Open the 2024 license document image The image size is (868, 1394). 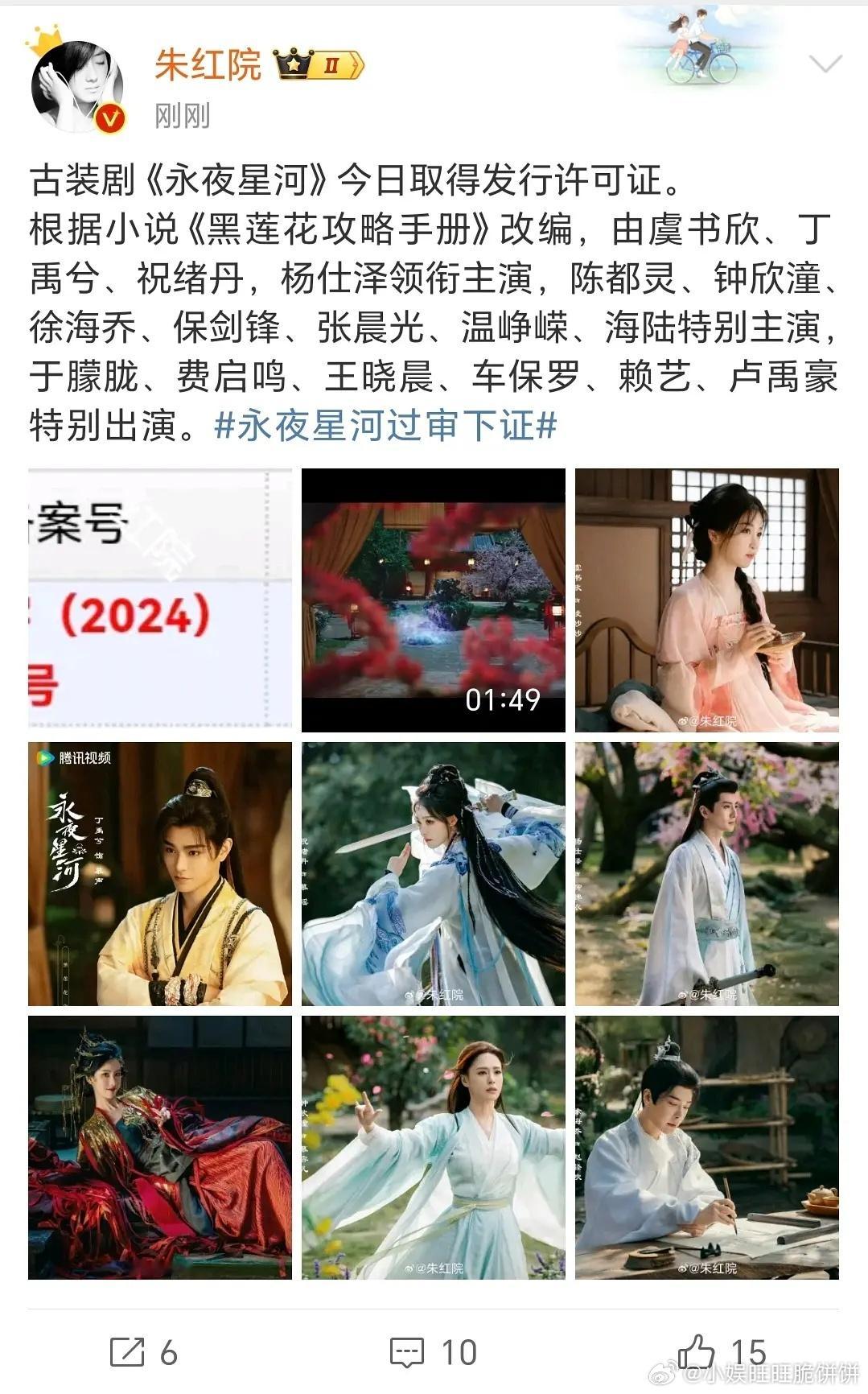(161, 597)
